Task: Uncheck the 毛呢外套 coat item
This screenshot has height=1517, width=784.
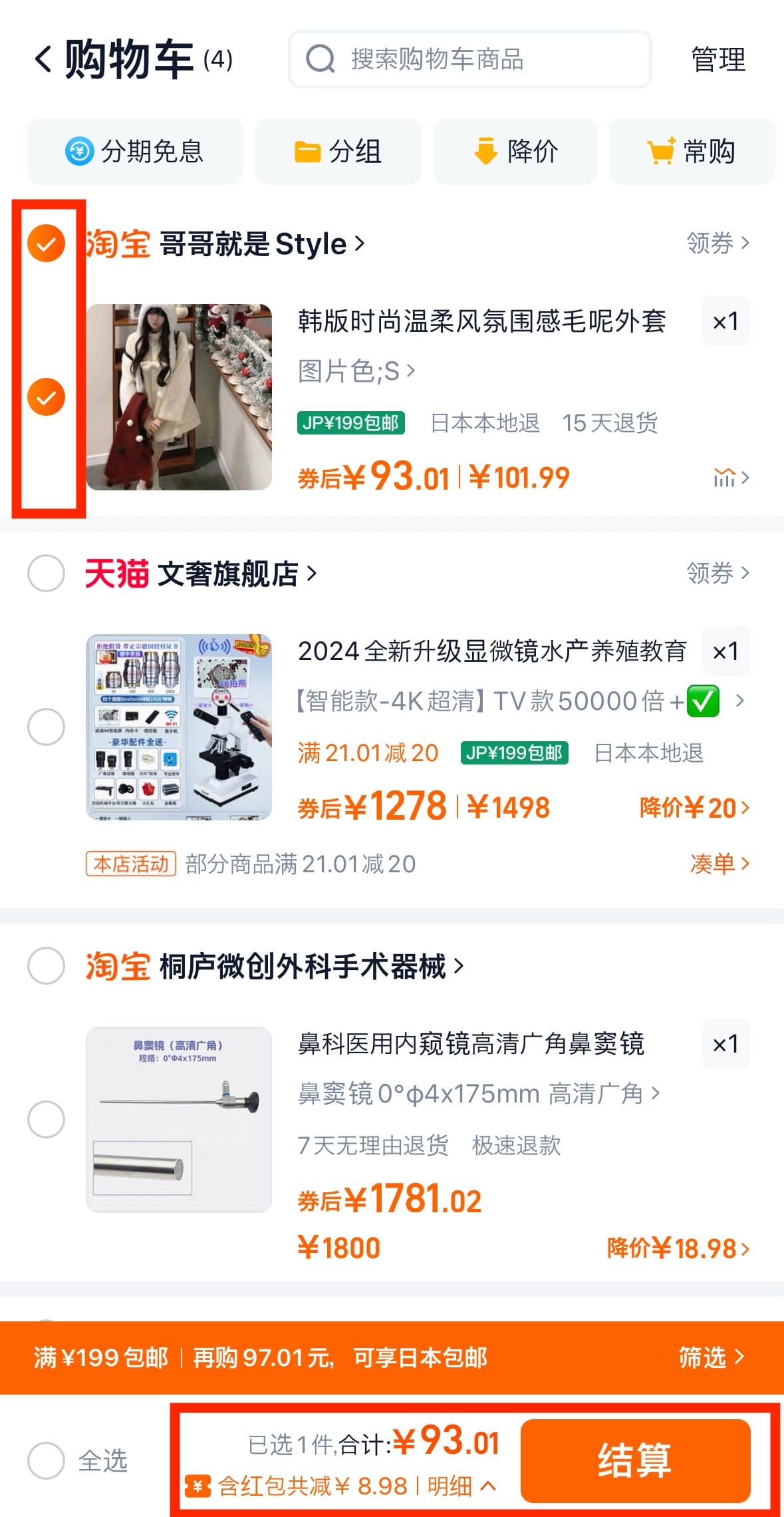Action: coord(46,397)
